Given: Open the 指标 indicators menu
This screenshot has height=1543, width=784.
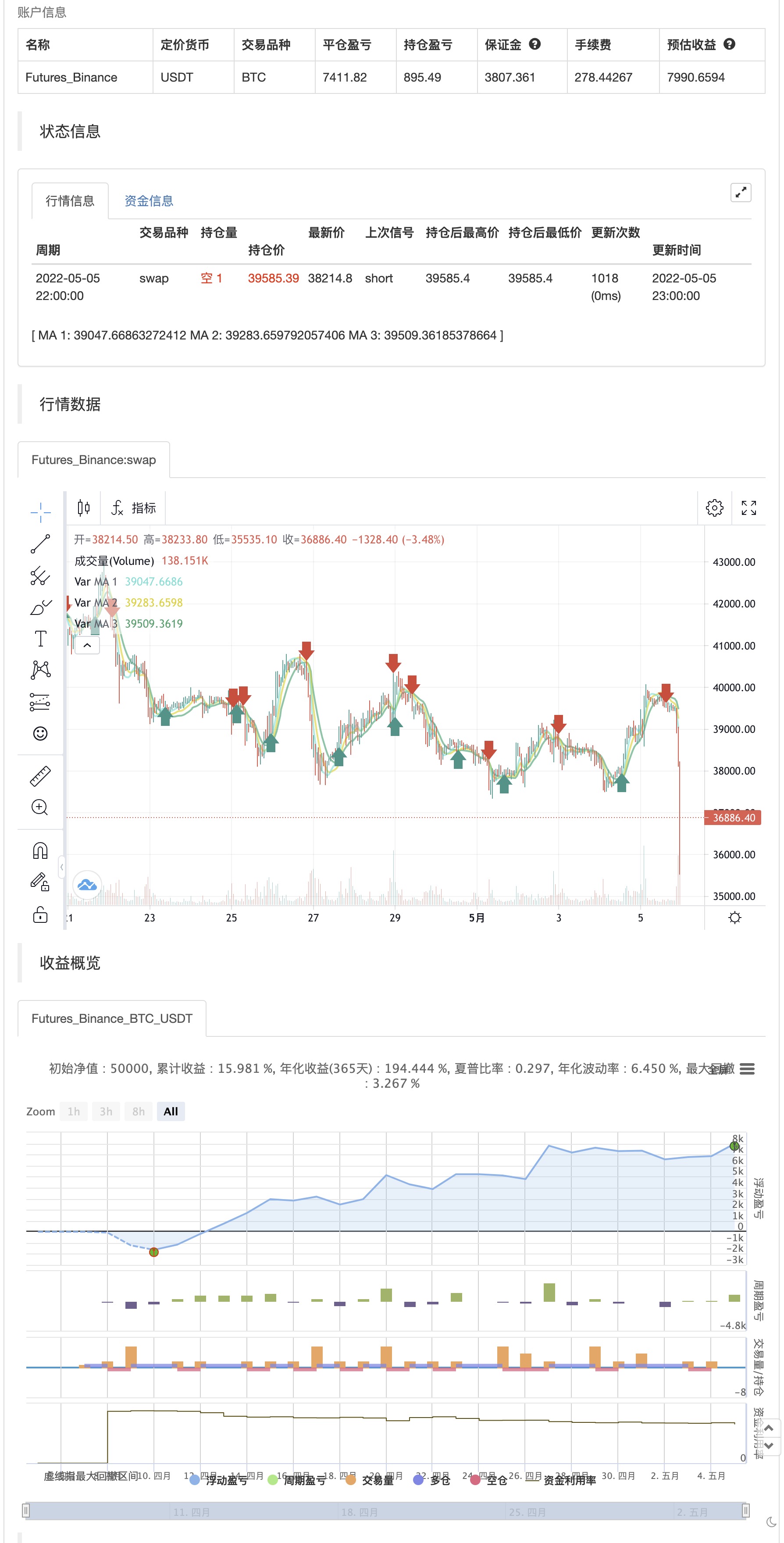Looking at the screenshot, I should (134, 508).
